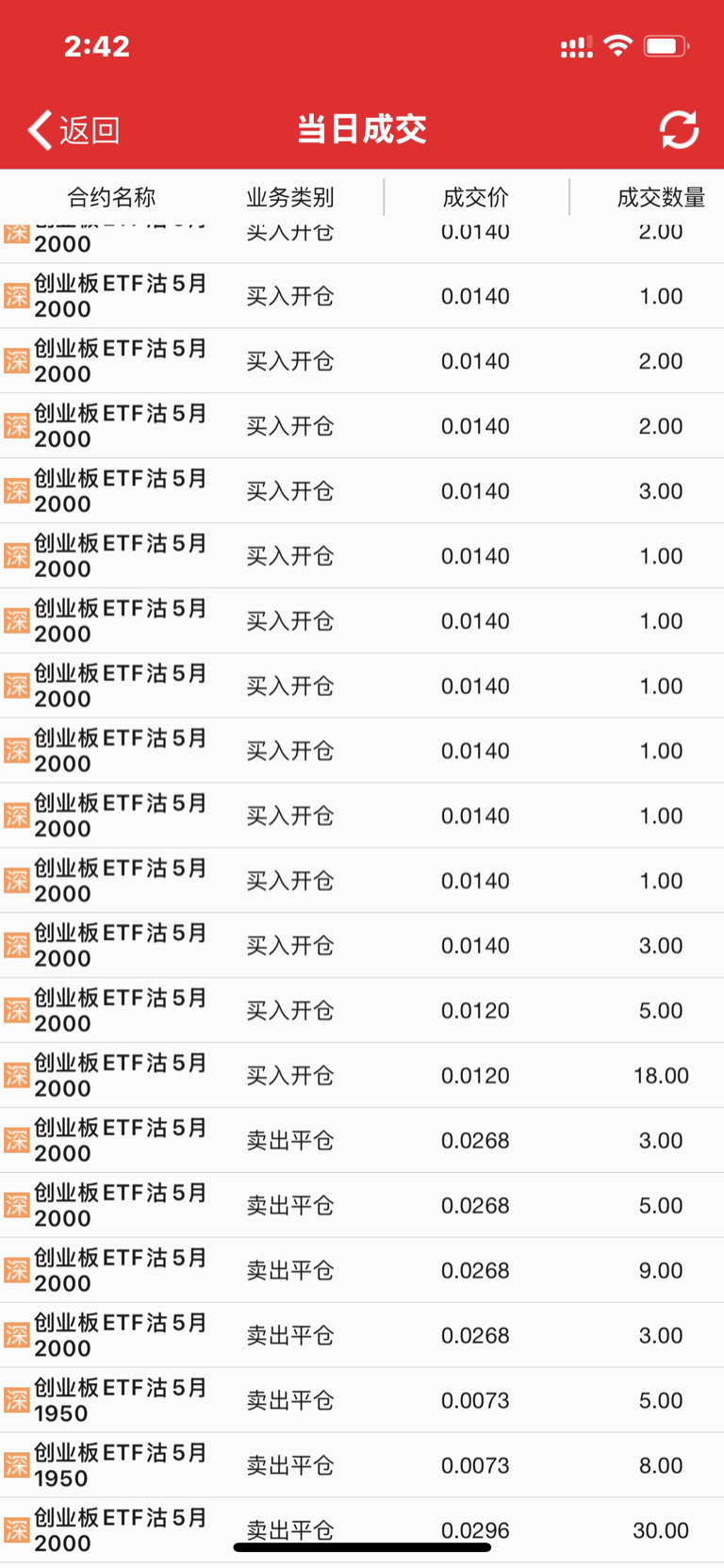Tap the back chevron icon
Screen dimensions: 724x1568
(38, 130)
